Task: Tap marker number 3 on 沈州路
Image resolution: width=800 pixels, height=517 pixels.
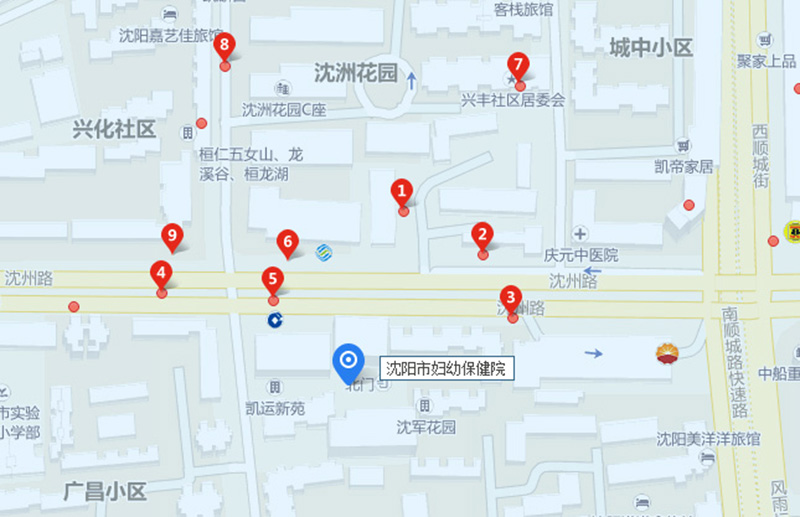Action: tap(511, 298)
